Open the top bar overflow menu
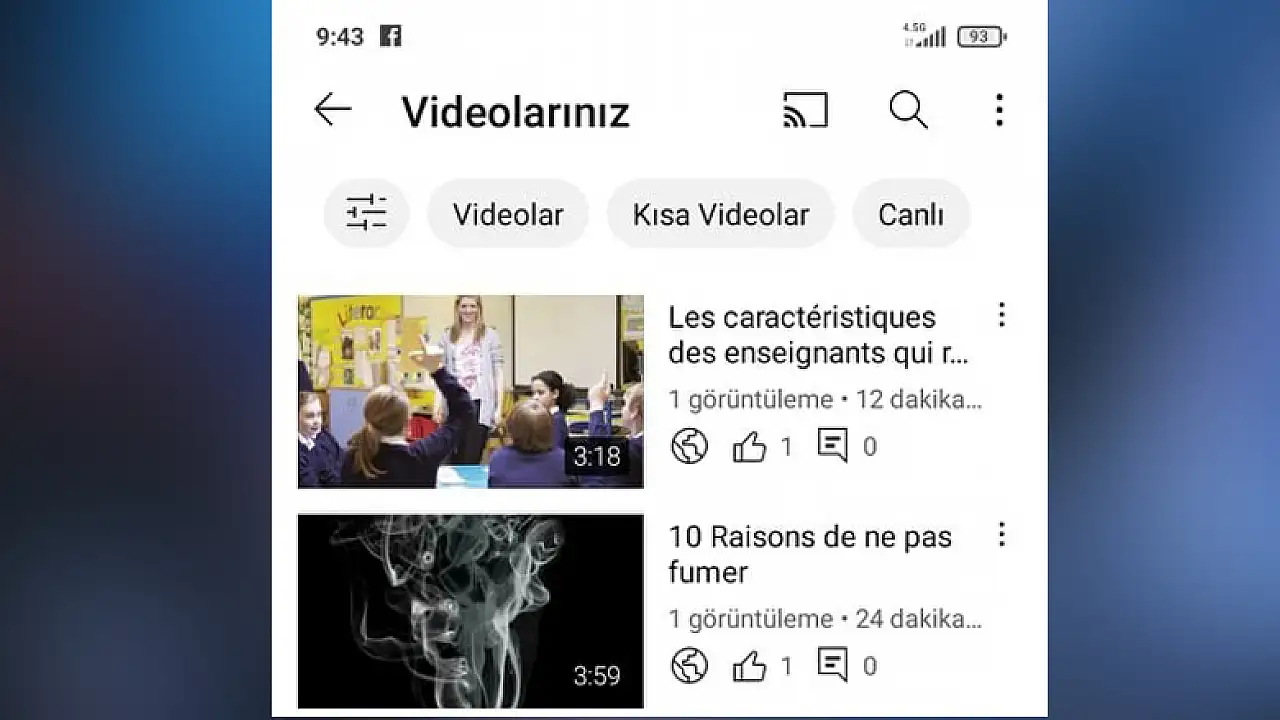Viewport: 1280px width, 720px height. (999, 110)
